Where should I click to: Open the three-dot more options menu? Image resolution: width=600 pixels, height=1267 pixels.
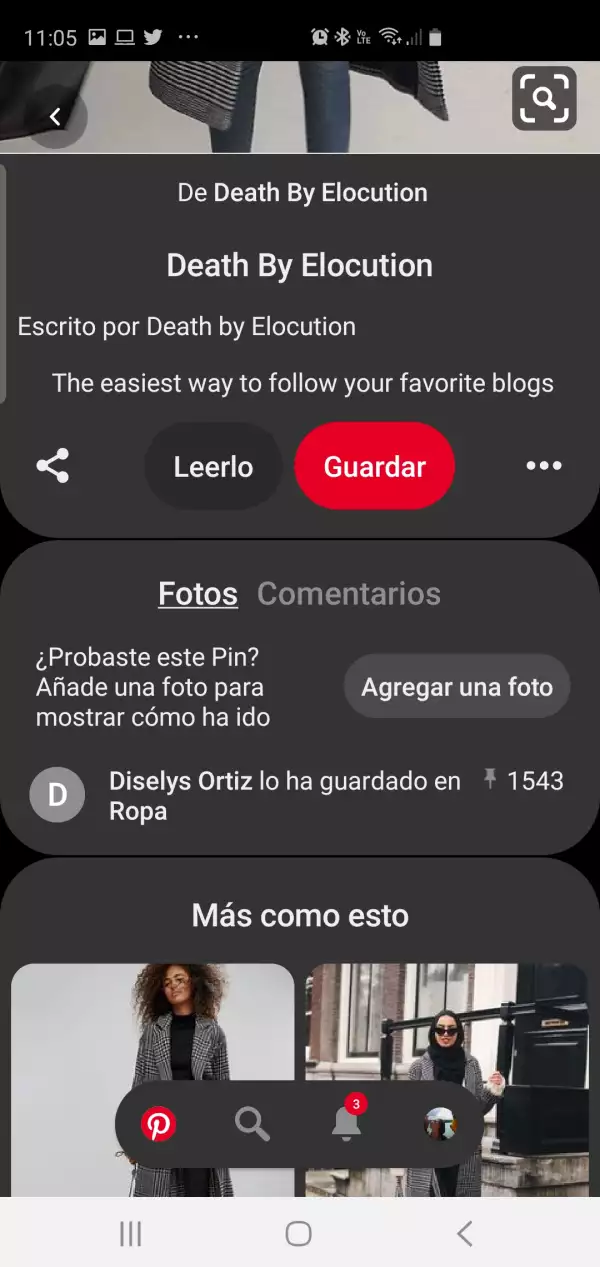click(544, 466)
